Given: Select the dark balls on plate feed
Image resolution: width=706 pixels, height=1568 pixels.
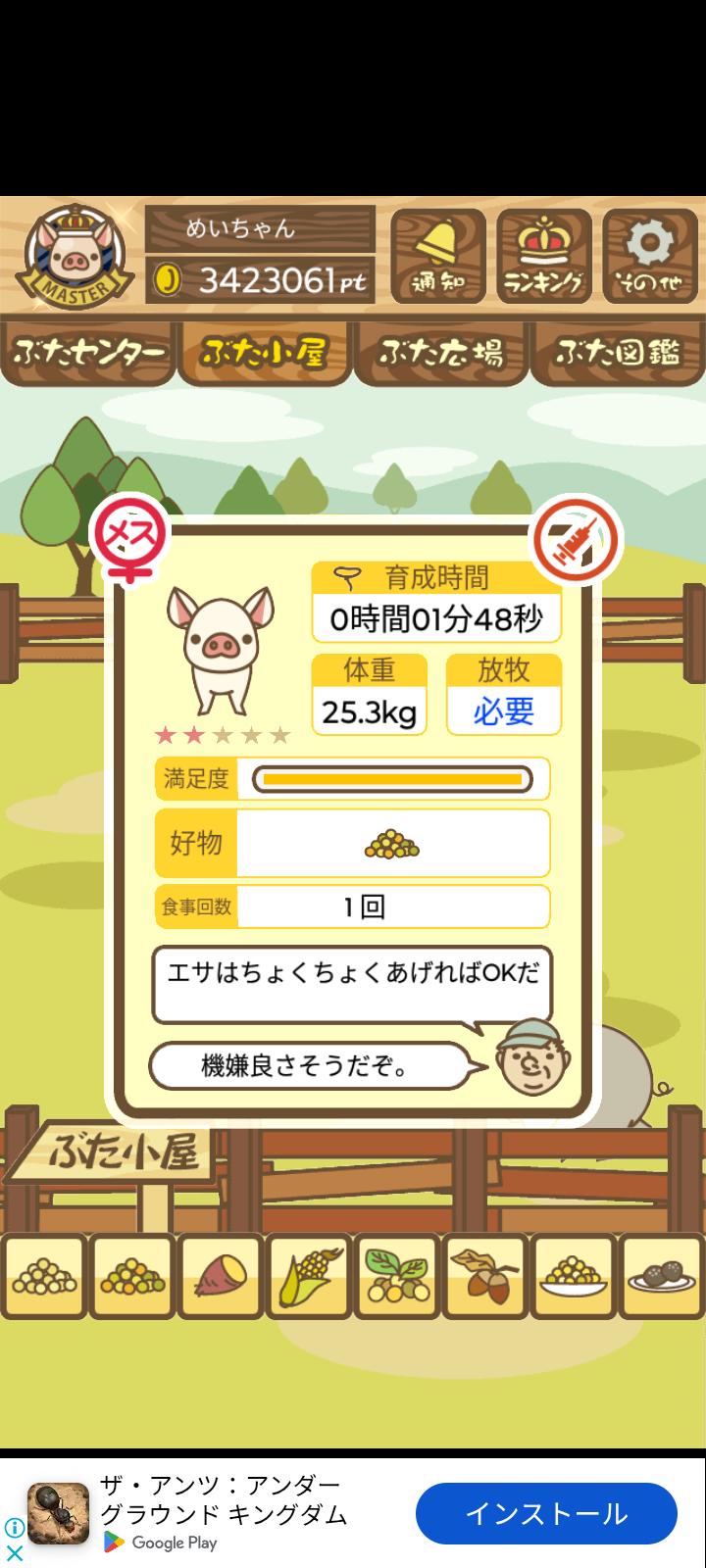Looking at the screenshot, I should [x=662, y=1277].
